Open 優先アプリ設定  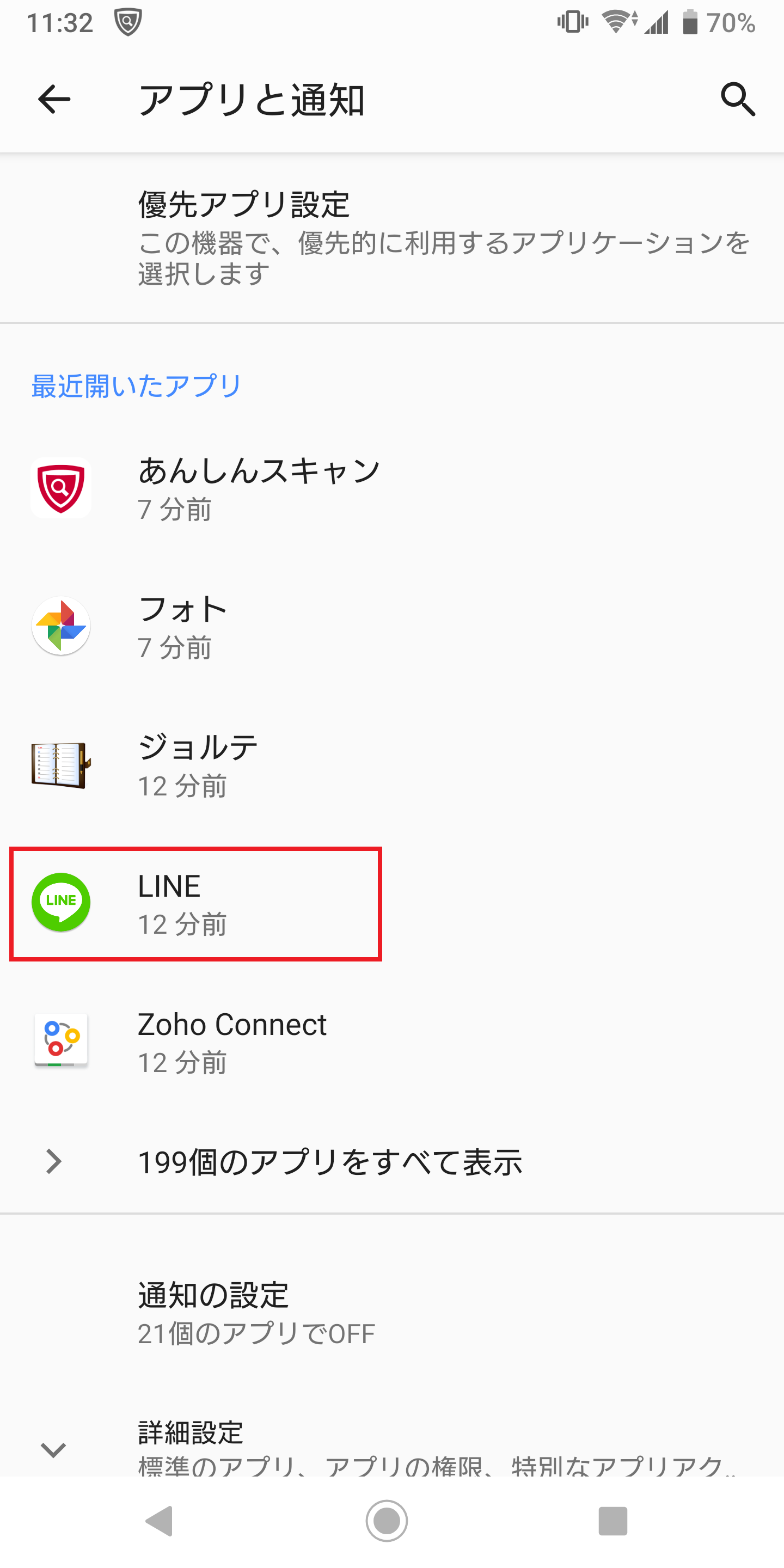pyautogui.click(x=392, y=237)
